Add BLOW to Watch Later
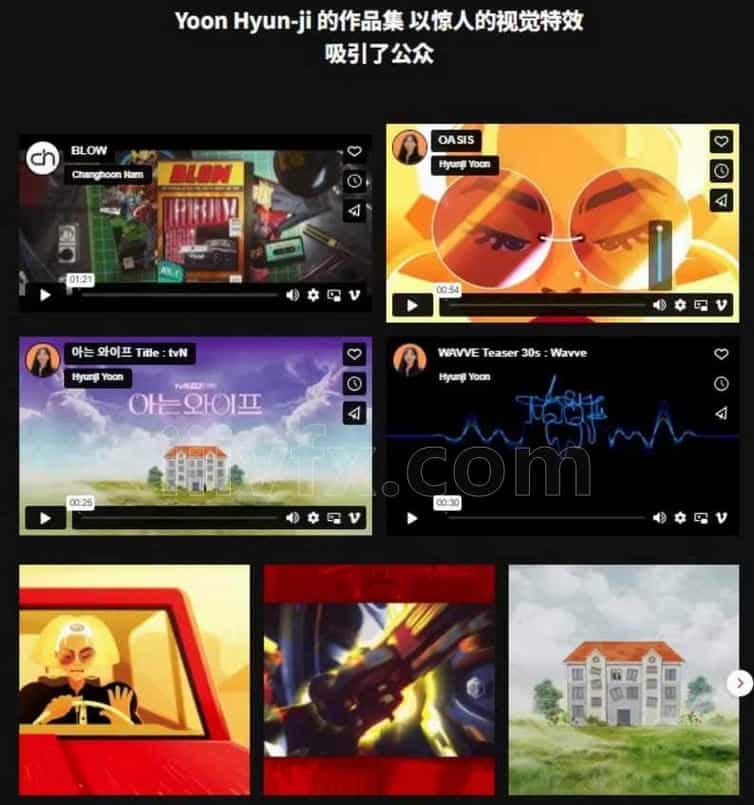The image size is (754, 805). (x=354, y=181)
